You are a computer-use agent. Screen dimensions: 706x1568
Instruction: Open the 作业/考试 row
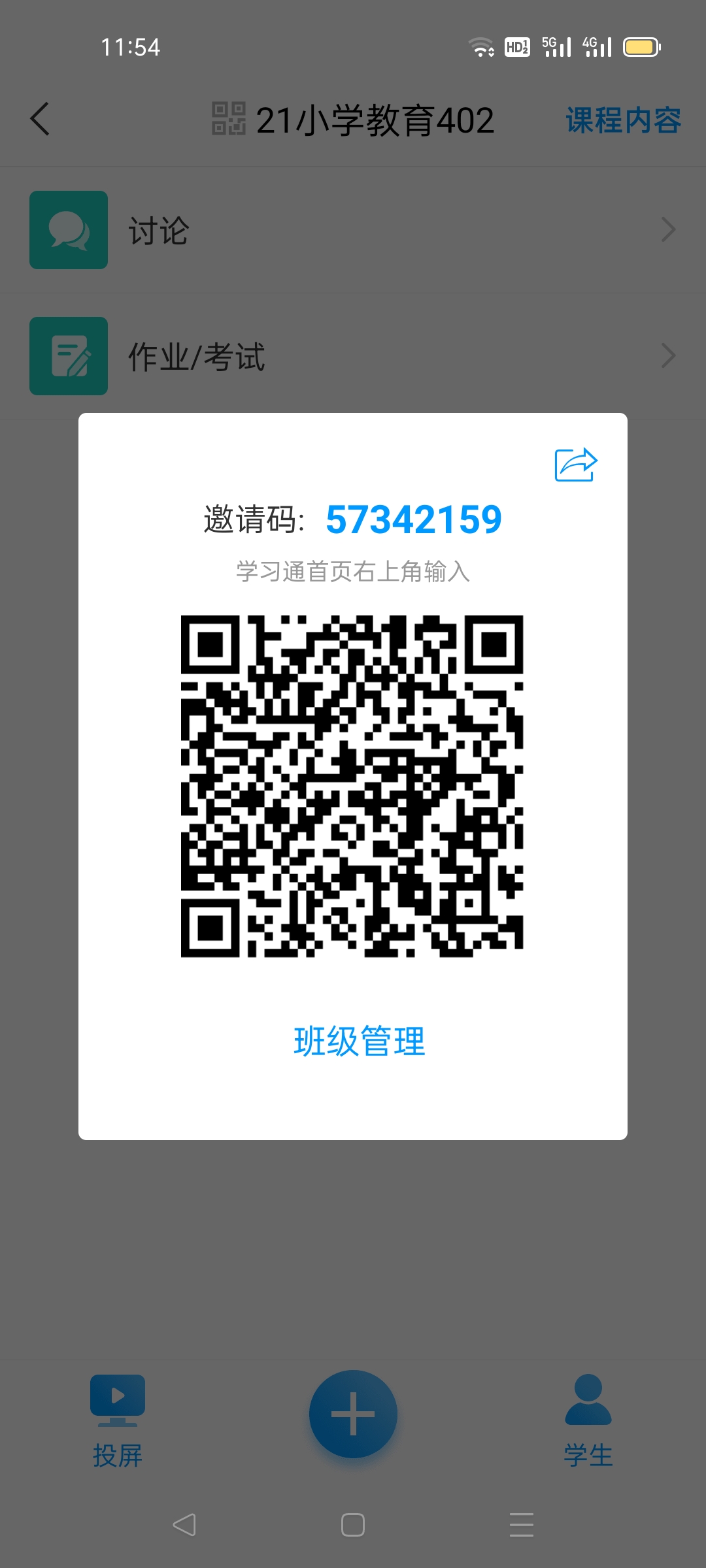[x=353, y=356]
